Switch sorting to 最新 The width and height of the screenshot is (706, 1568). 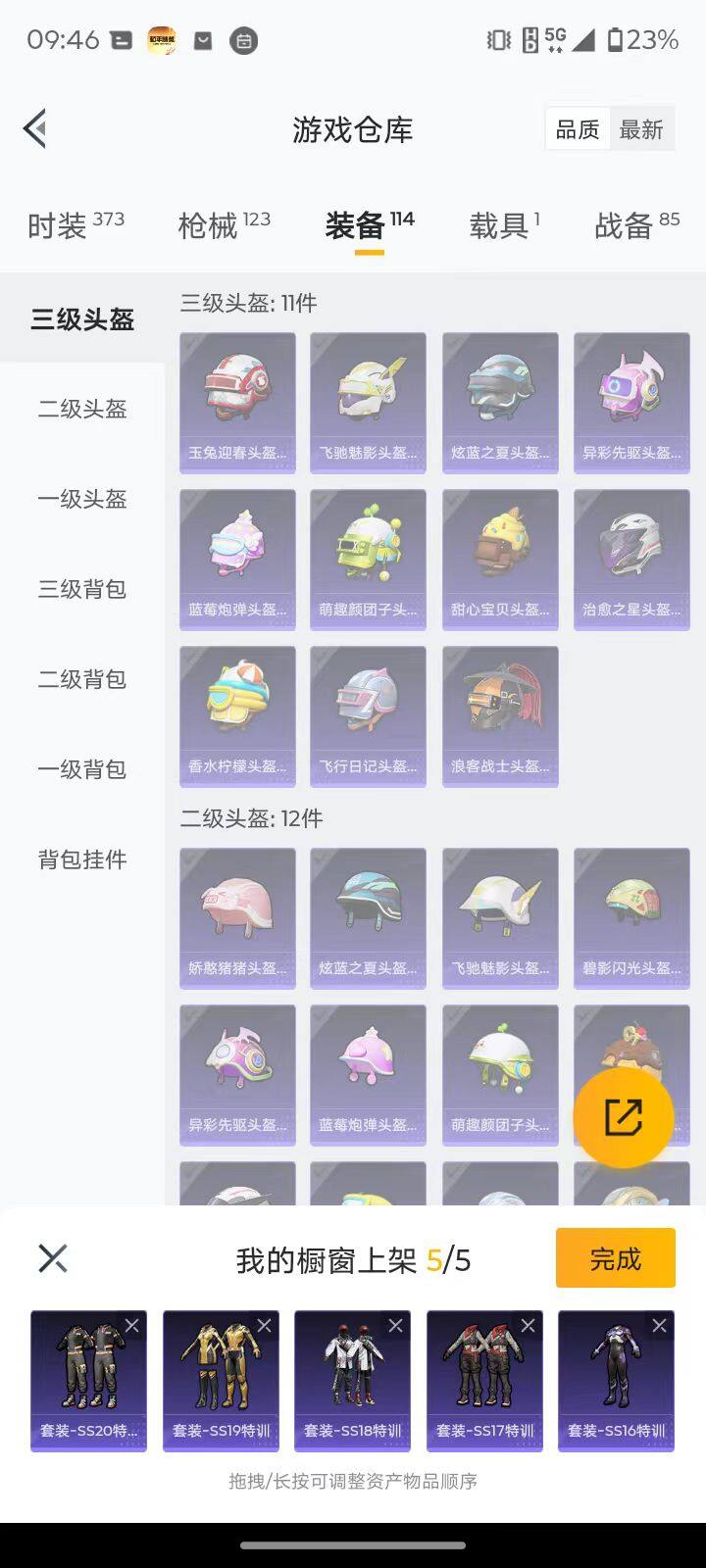coord(642,129)
